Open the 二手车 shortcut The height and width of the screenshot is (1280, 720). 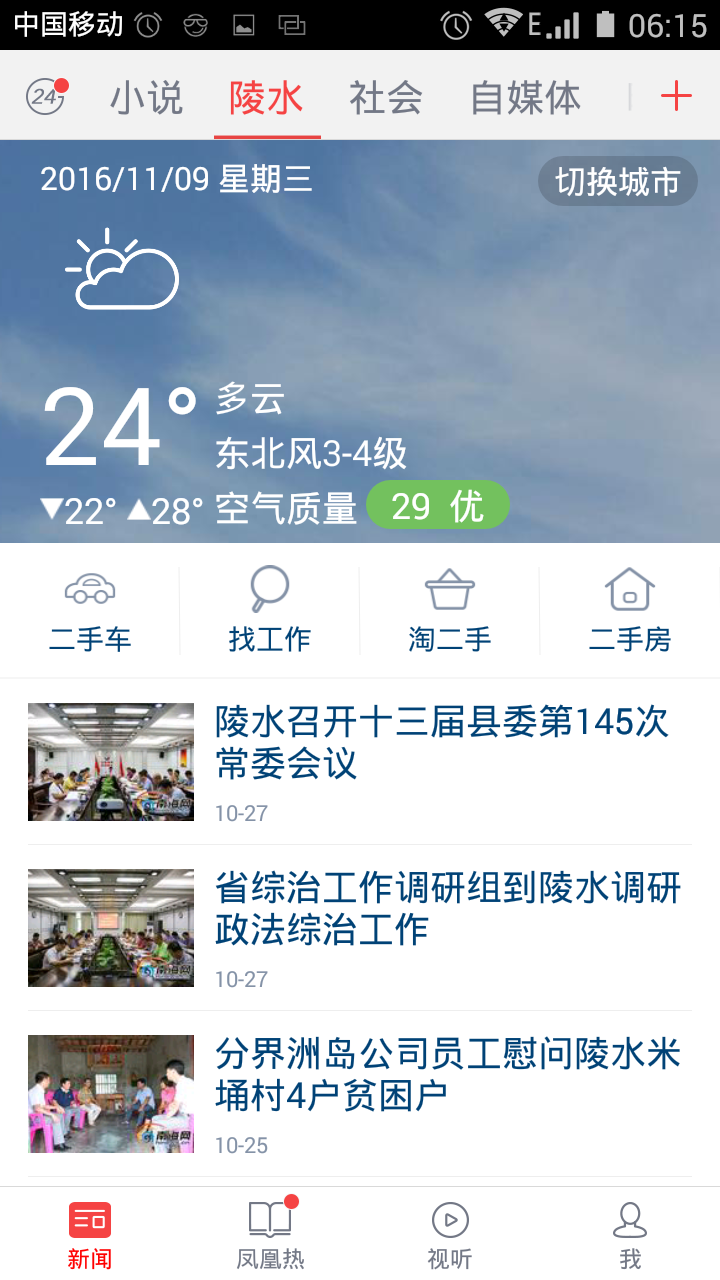(90, 611)
